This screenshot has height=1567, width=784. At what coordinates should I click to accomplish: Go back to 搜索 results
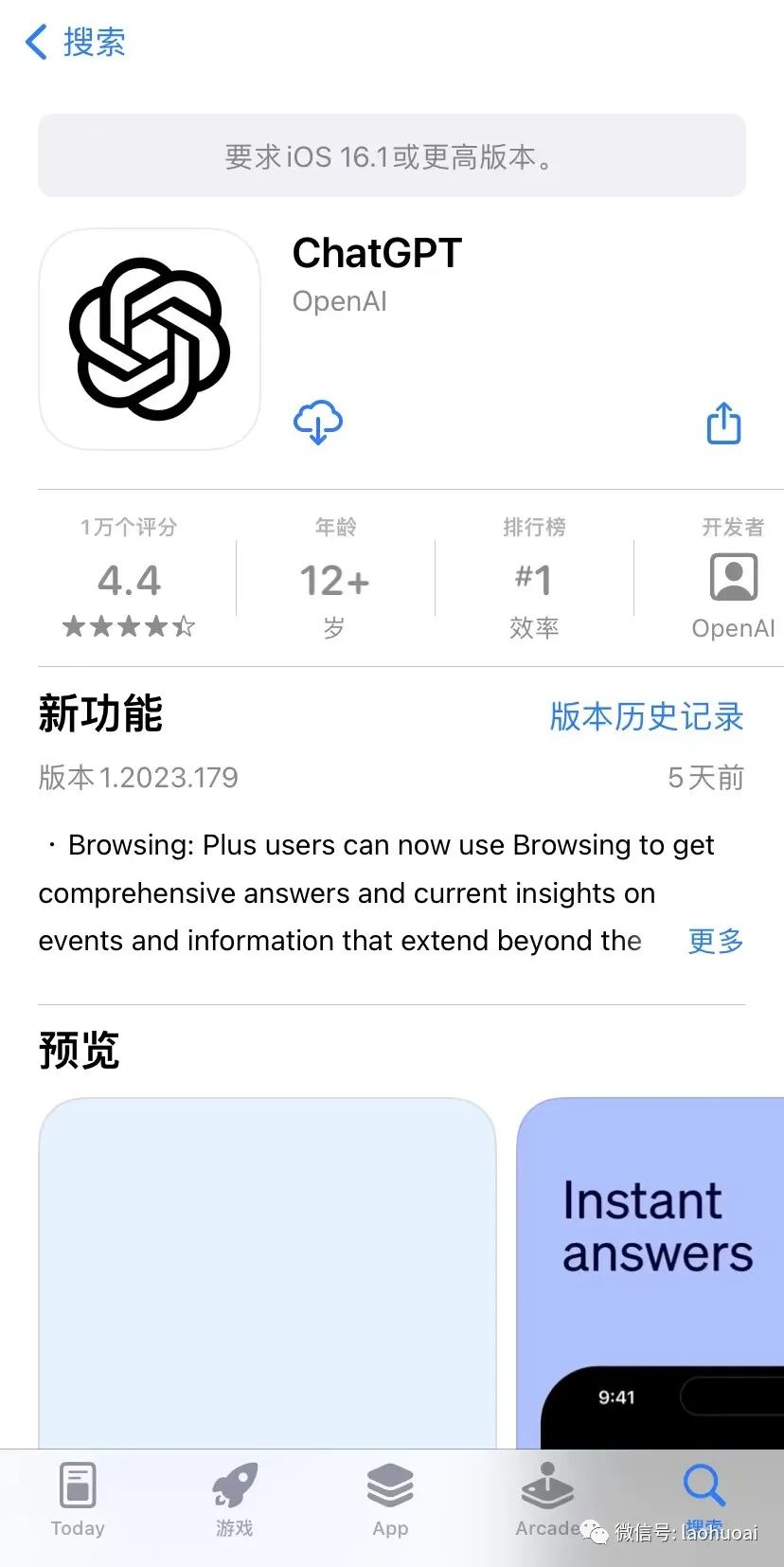coord(76,43)
